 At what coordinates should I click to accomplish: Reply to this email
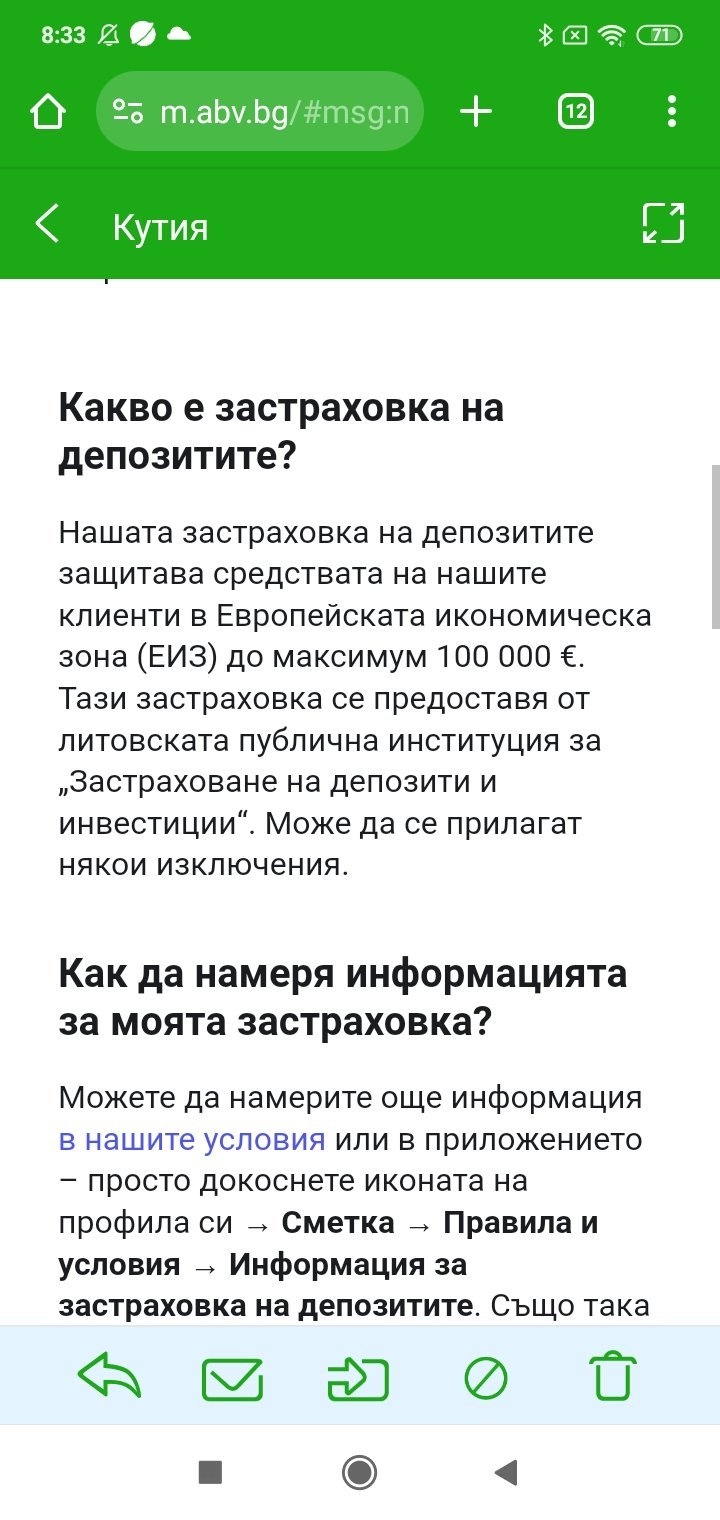(x=109, y=1377)
